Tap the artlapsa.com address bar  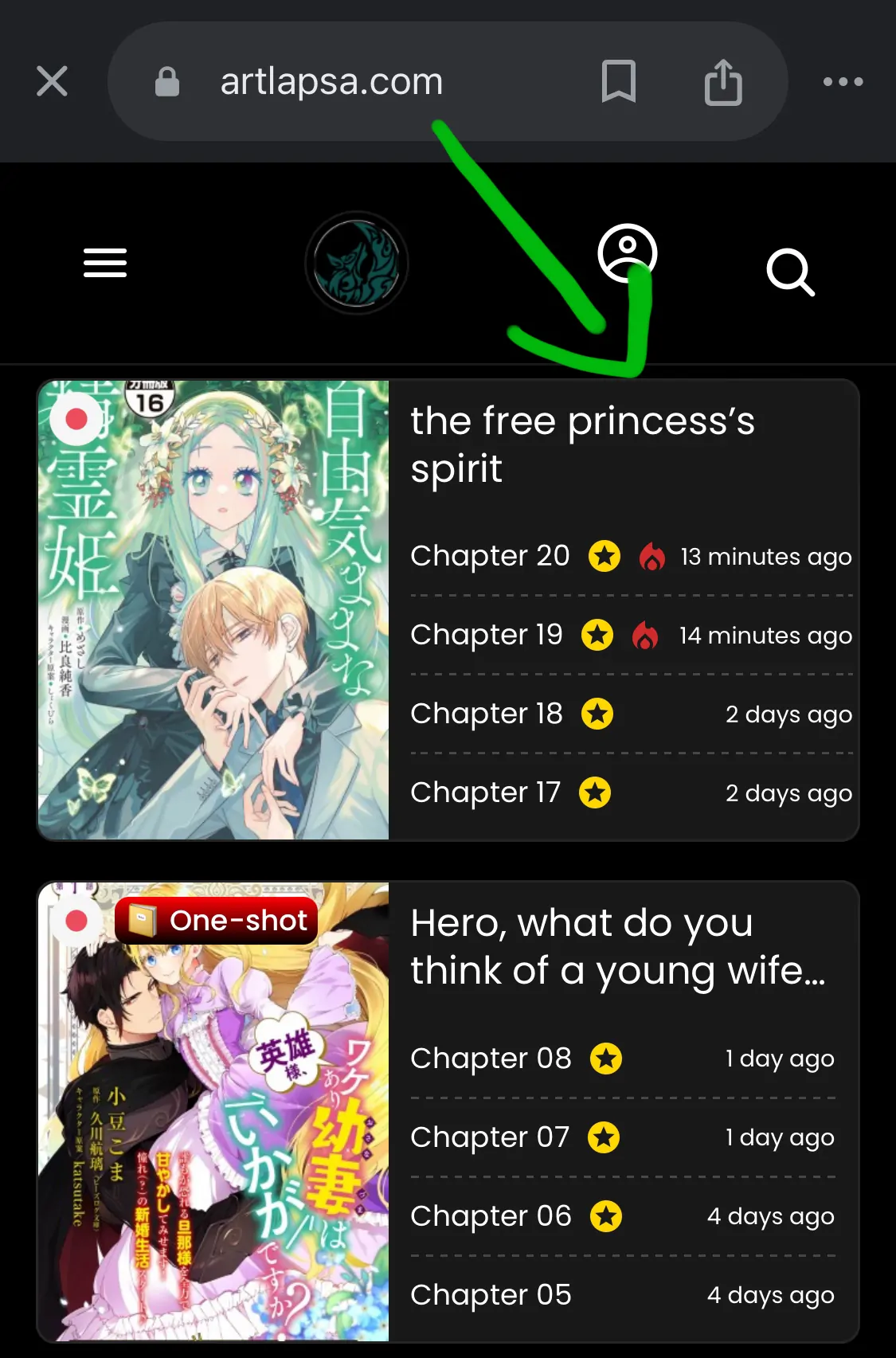tap(331, 81)
